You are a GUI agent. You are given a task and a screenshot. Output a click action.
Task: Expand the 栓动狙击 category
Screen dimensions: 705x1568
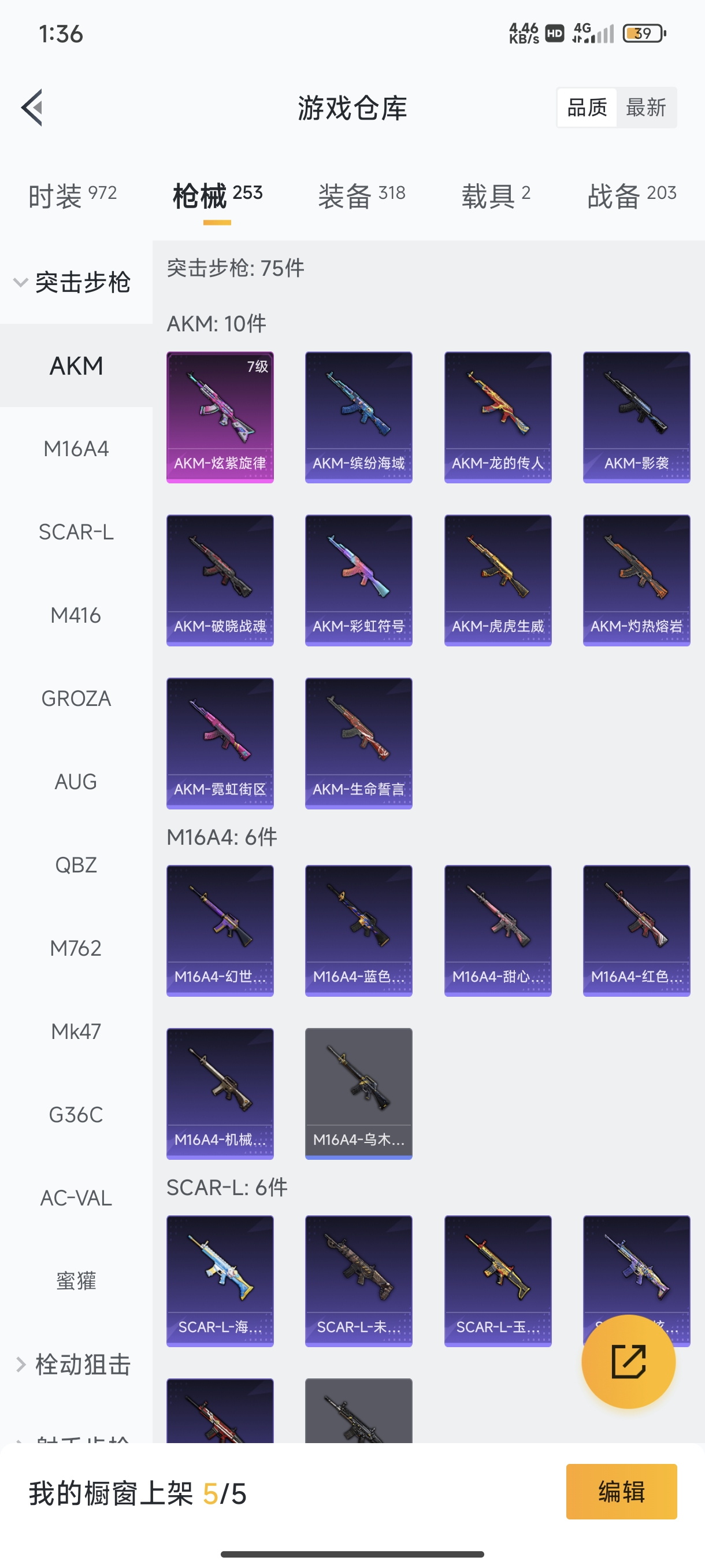click(x=73, y=1364)
